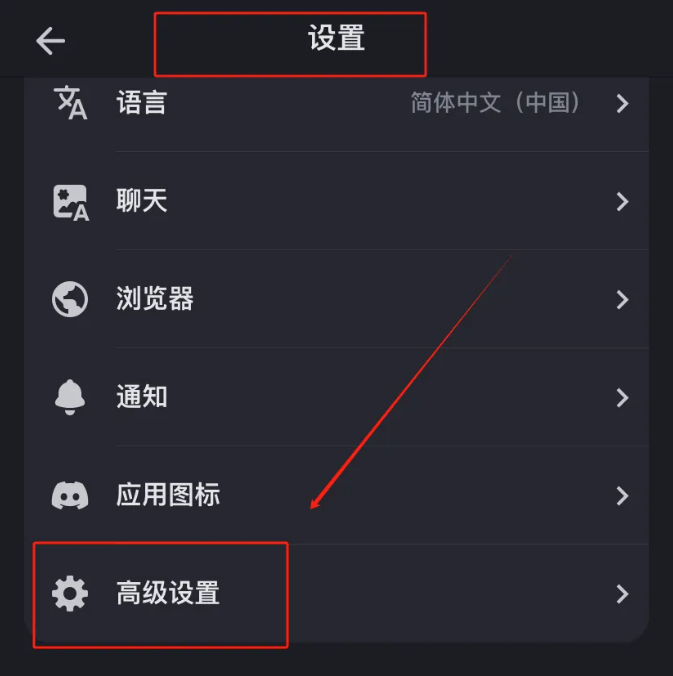Screen dimensions: 673x676
Task: Open the 通知 notification settings
Action: (340, 397)
